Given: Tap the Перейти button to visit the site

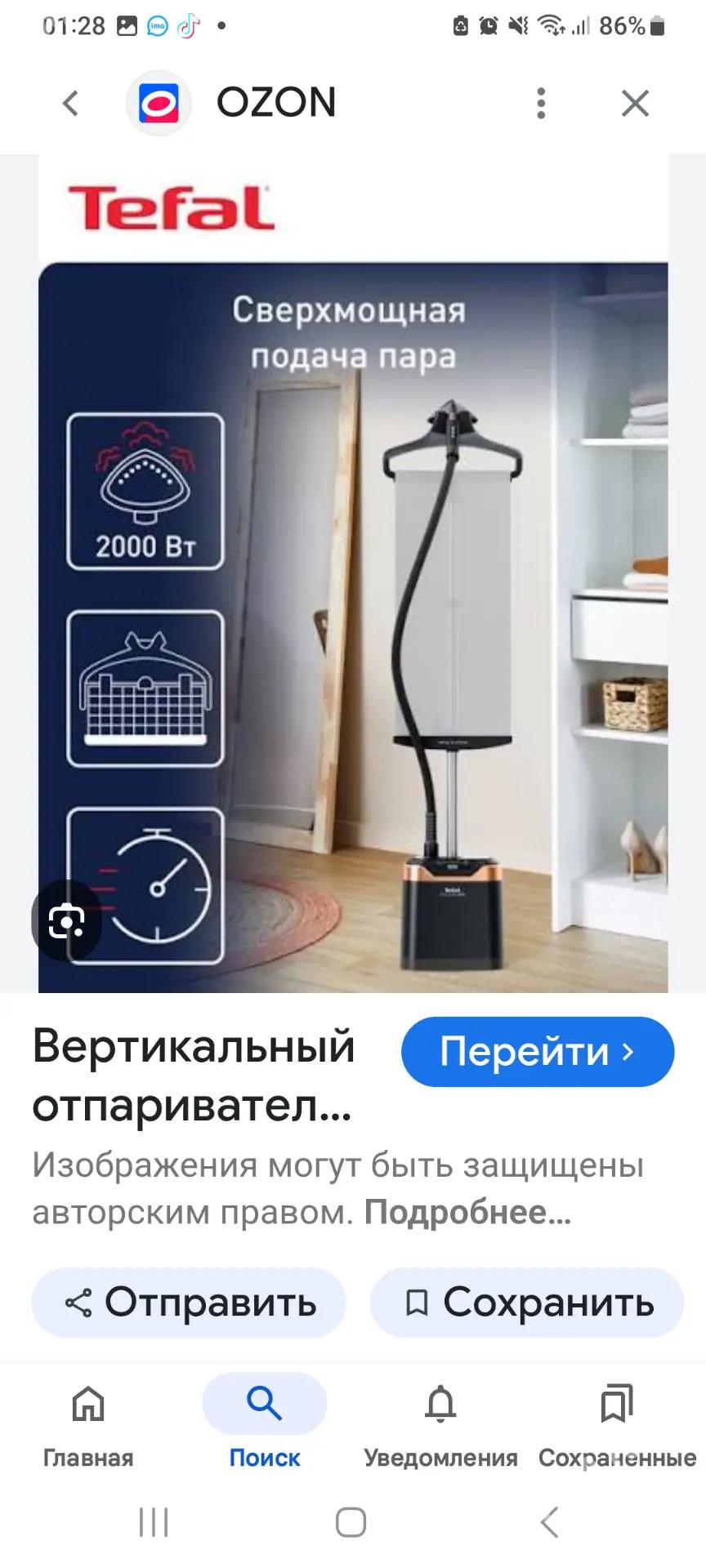Looking at the screenshot, I should [x=537, y=1051].
